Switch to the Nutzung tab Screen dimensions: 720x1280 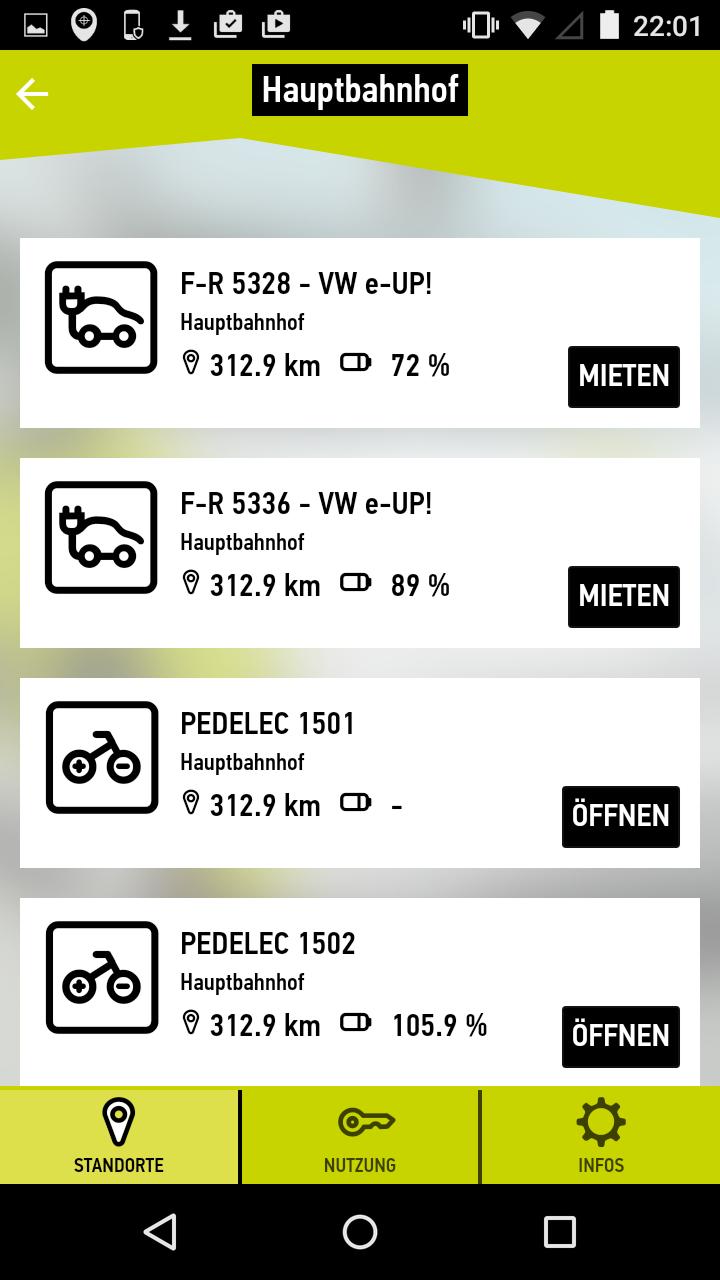(360, 1137)
